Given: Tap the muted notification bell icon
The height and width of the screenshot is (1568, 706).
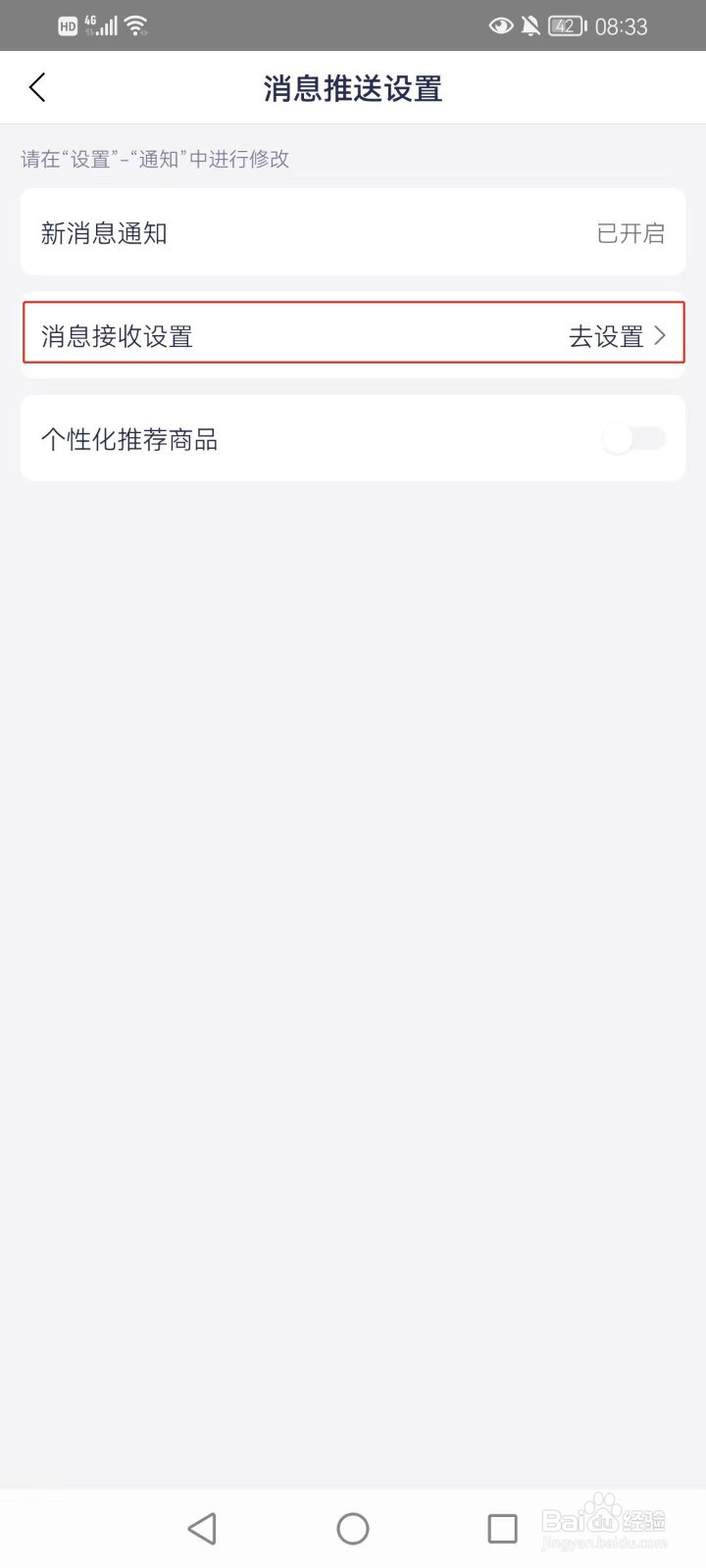Looking at the screenshot, I should (x=530, y=26).
